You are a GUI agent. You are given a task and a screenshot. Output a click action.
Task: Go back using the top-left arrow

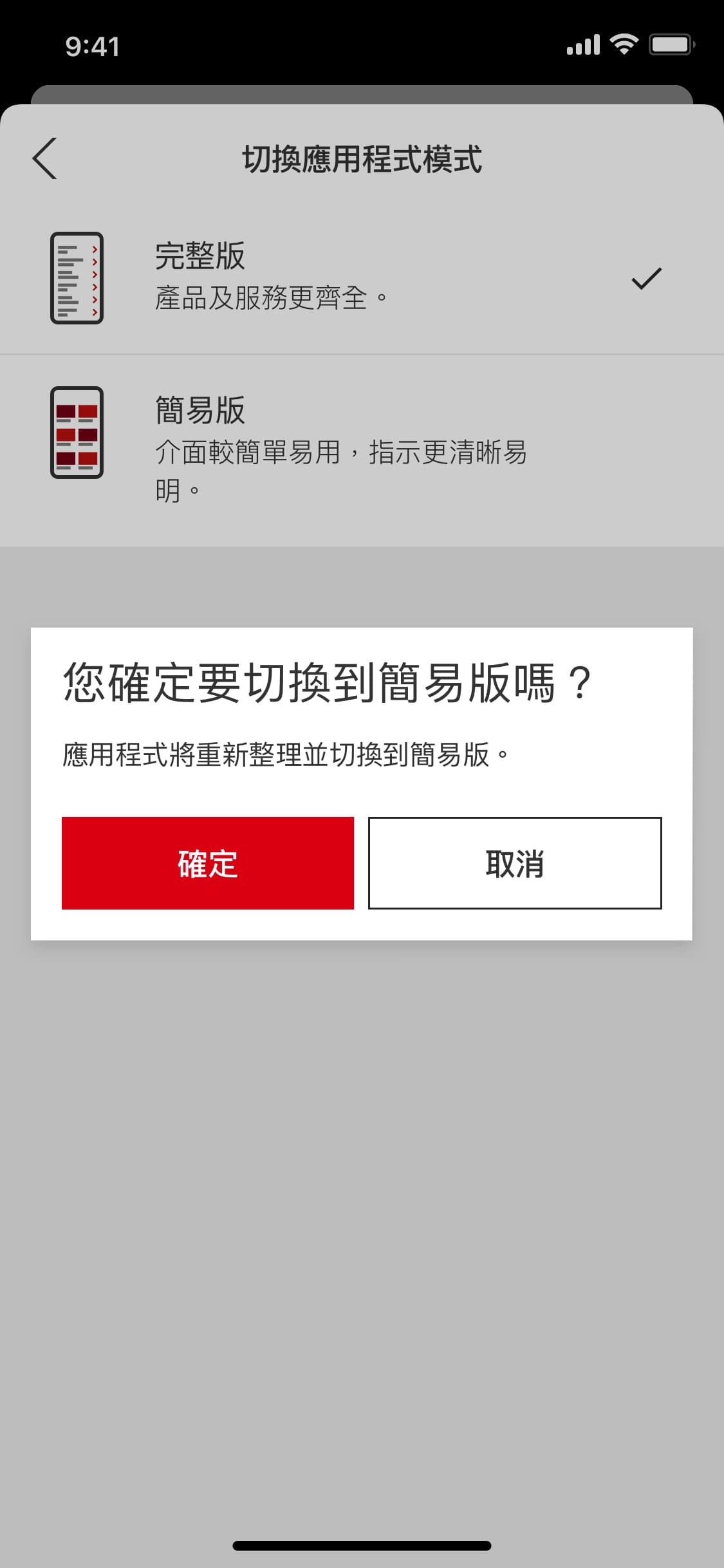click(x=45, y=158)
